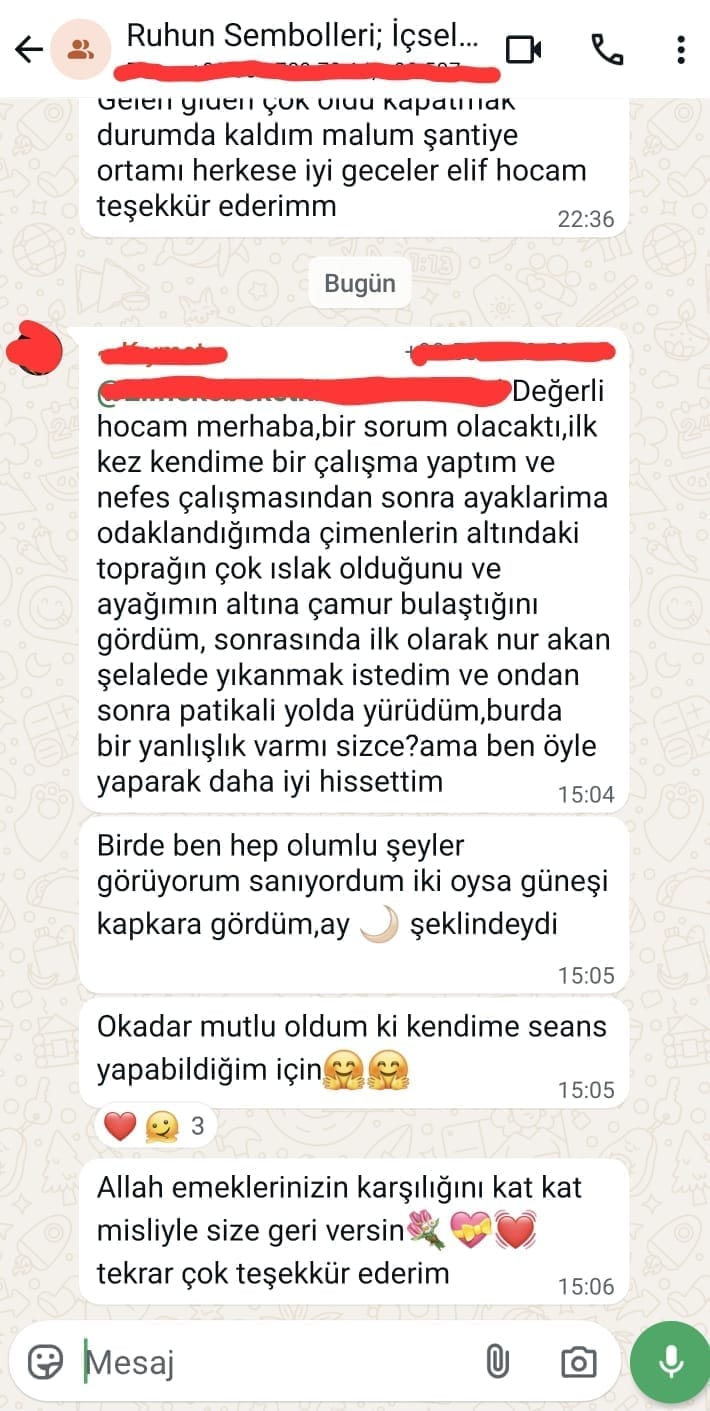The height and width of the screenshot is (1411, 710).
Task: Open the camera to send a photo
Action: coord(578,1361)
